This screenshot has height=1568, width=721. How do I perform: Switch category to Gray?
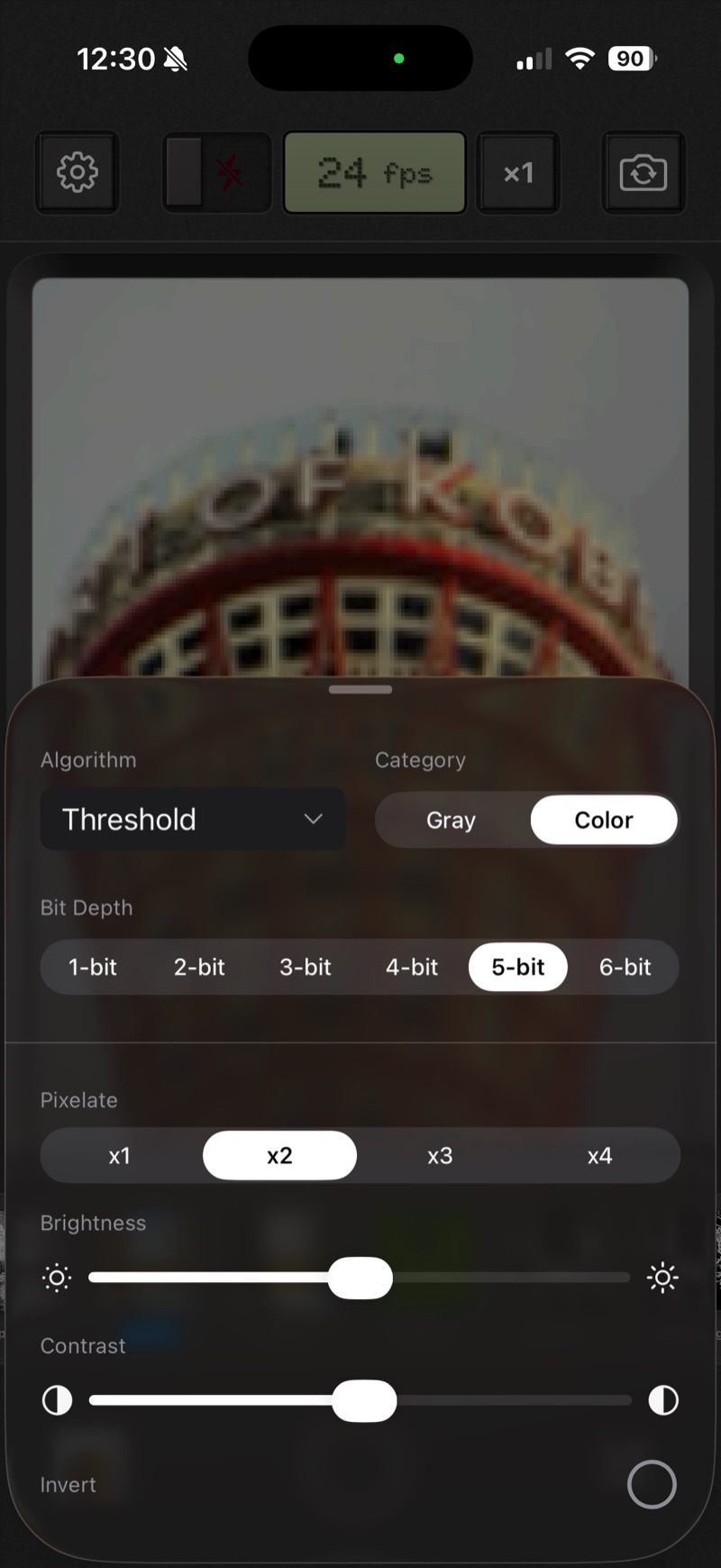pos(451,820)
